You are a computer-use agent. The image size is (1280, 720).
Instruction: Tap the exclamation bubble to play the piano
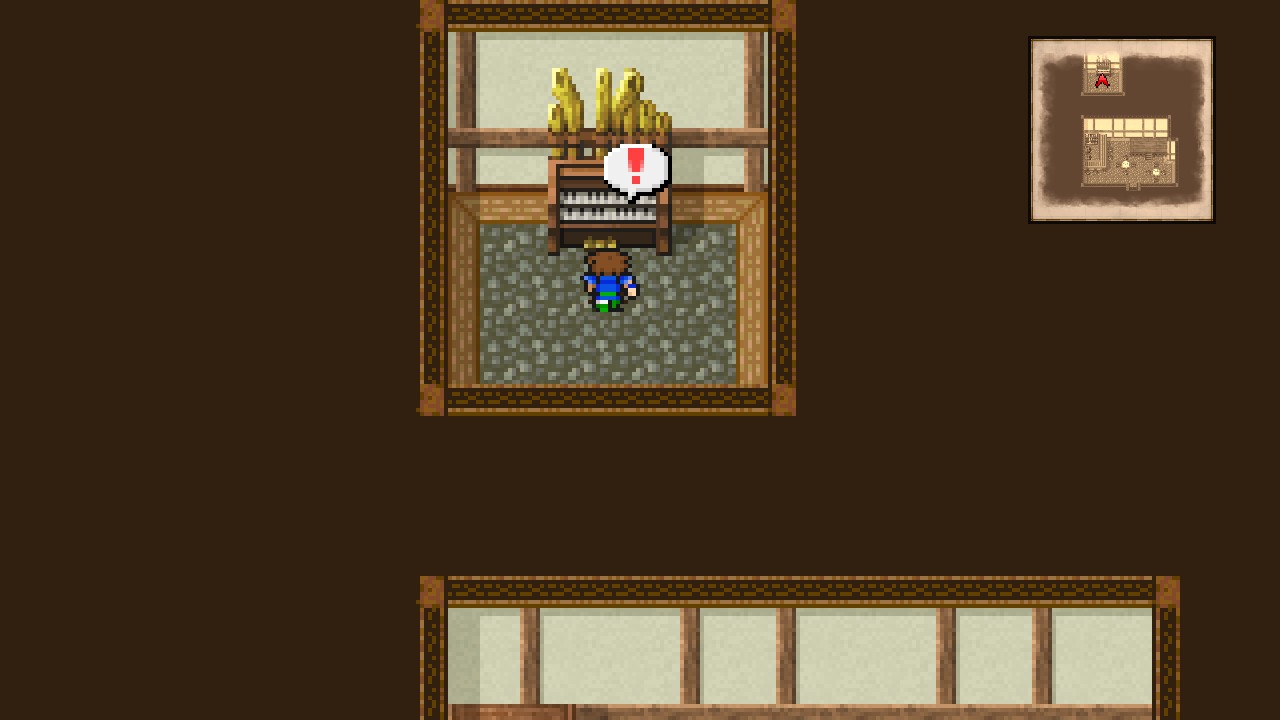pos(636,169)
